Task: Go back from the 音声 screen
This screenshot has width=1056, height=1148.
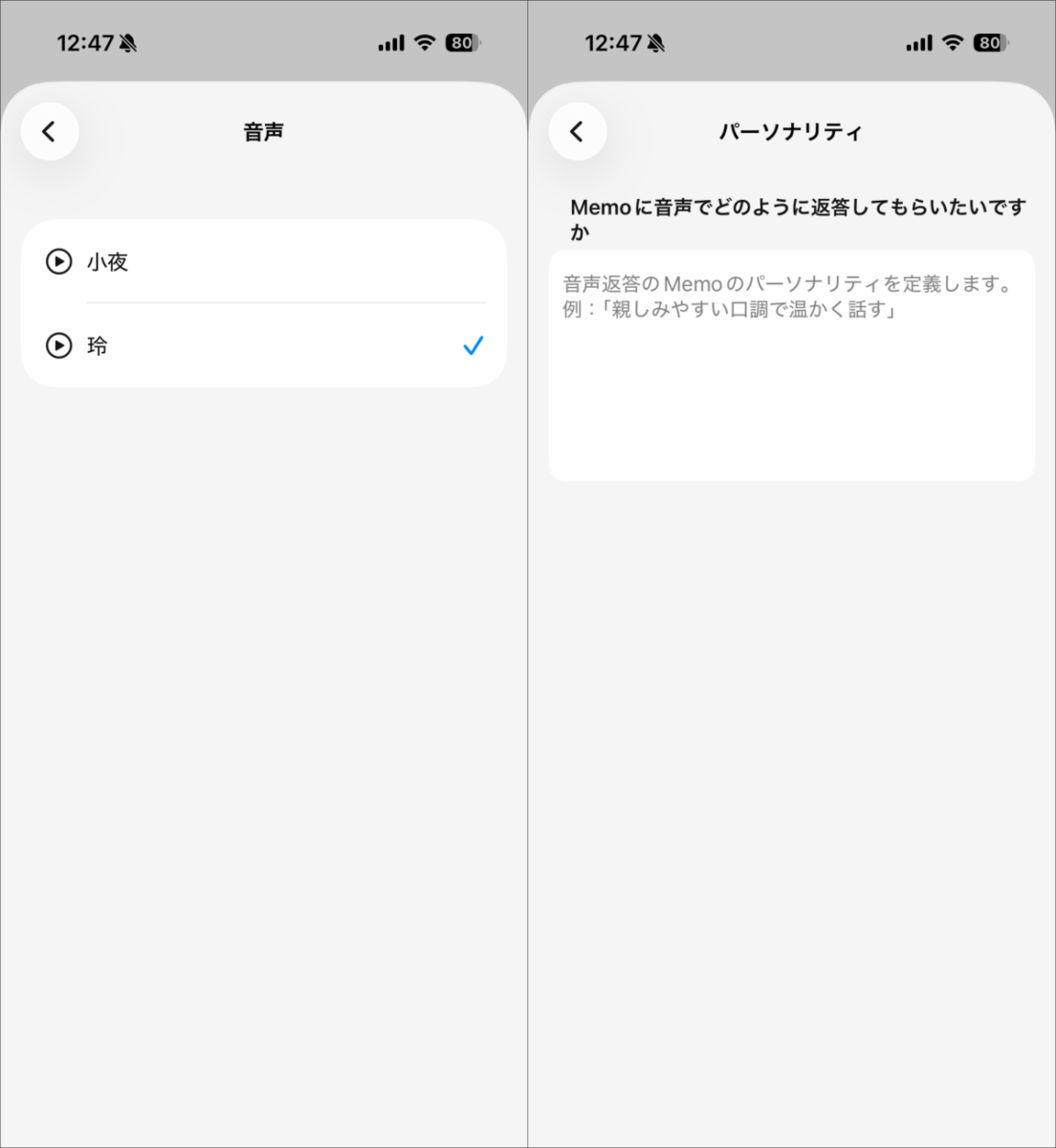Action: click(x=50, y=131)
